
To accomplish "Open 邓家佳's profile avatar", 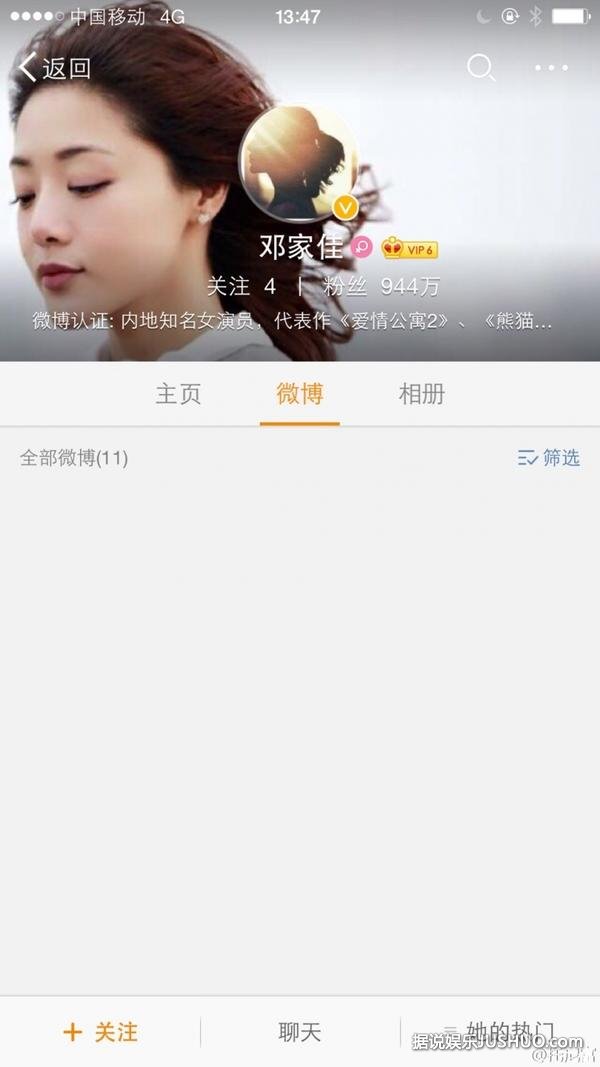I will click(299, 162).
